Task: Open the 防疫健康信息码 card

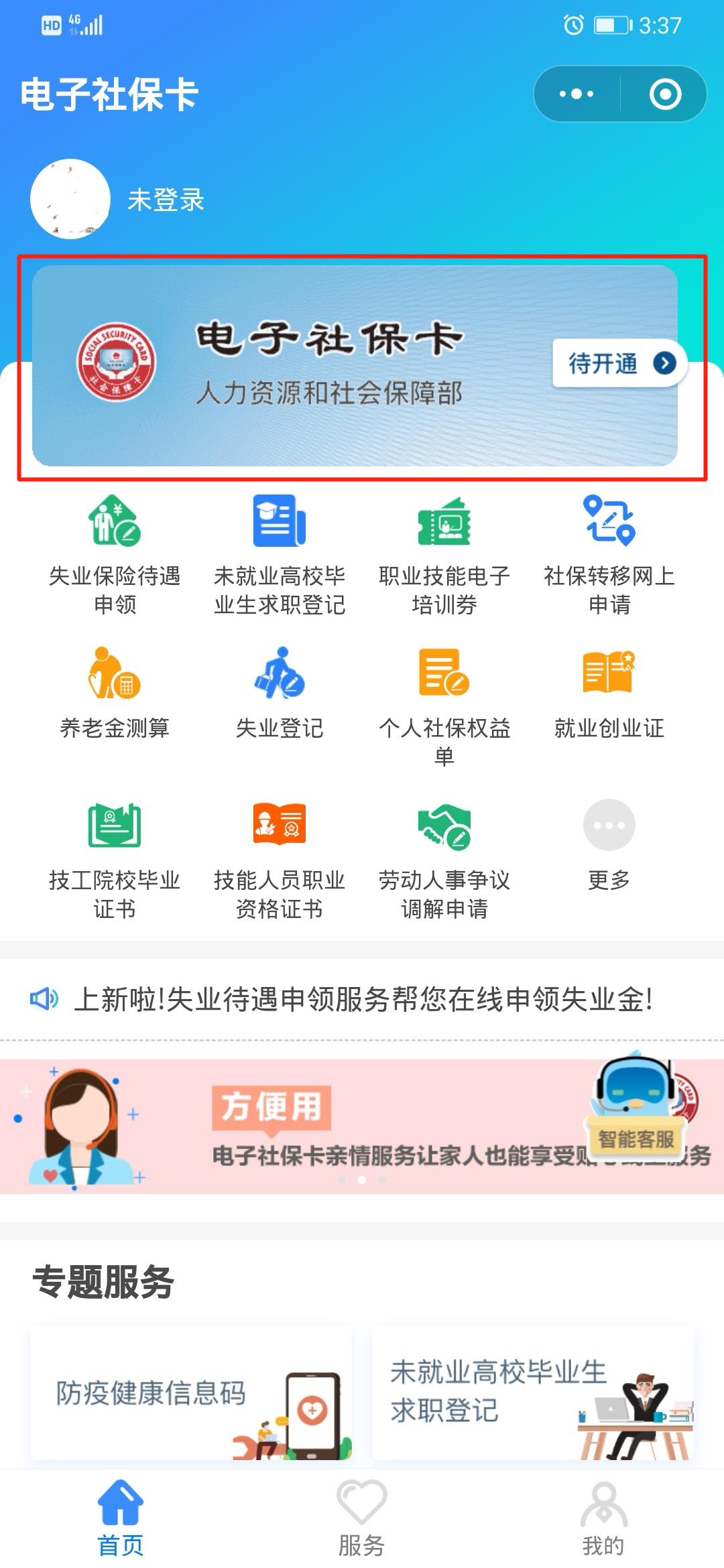Action: pyautogui.click(x=191, y=1392)
